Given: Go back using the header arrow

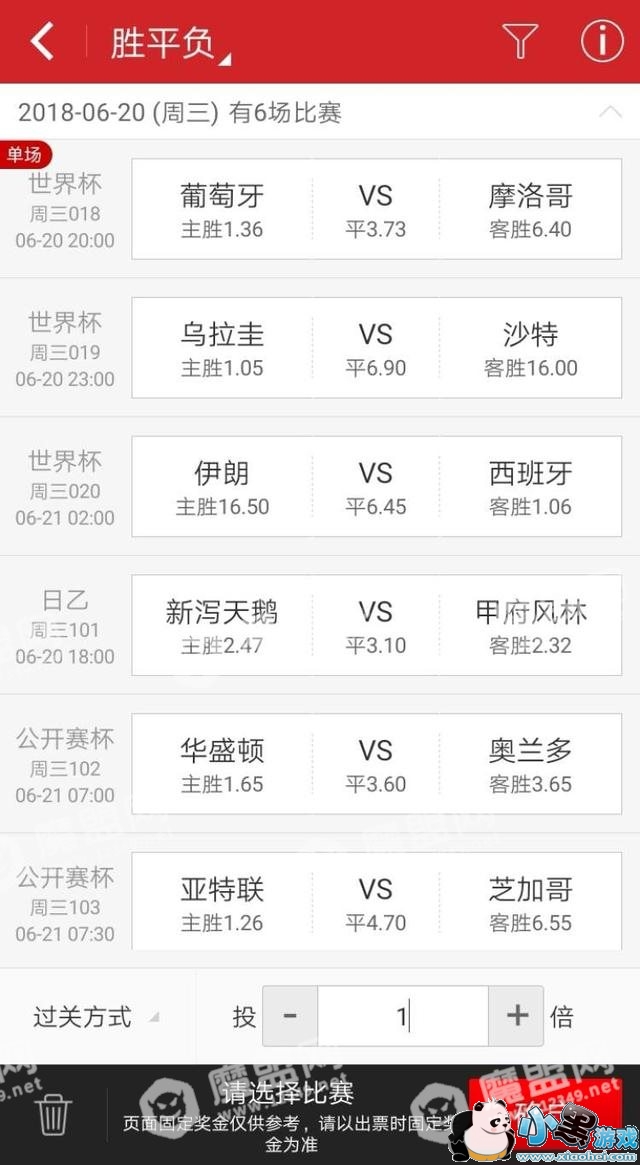Looking at the screenshot, I should pyautogui.click(x=42, y=41).
